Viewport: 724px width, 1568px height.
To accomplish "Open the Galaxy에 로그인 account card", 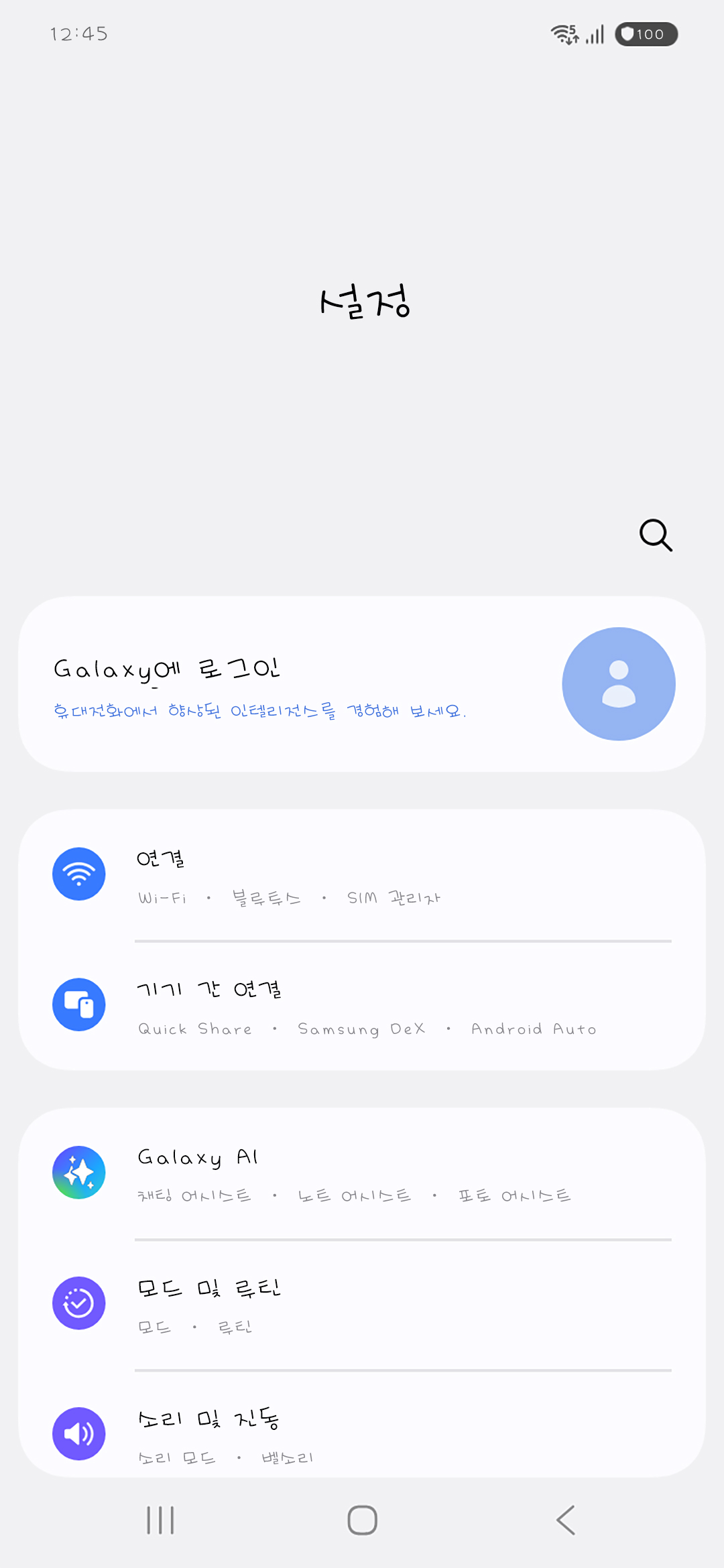I will [362, 684].
